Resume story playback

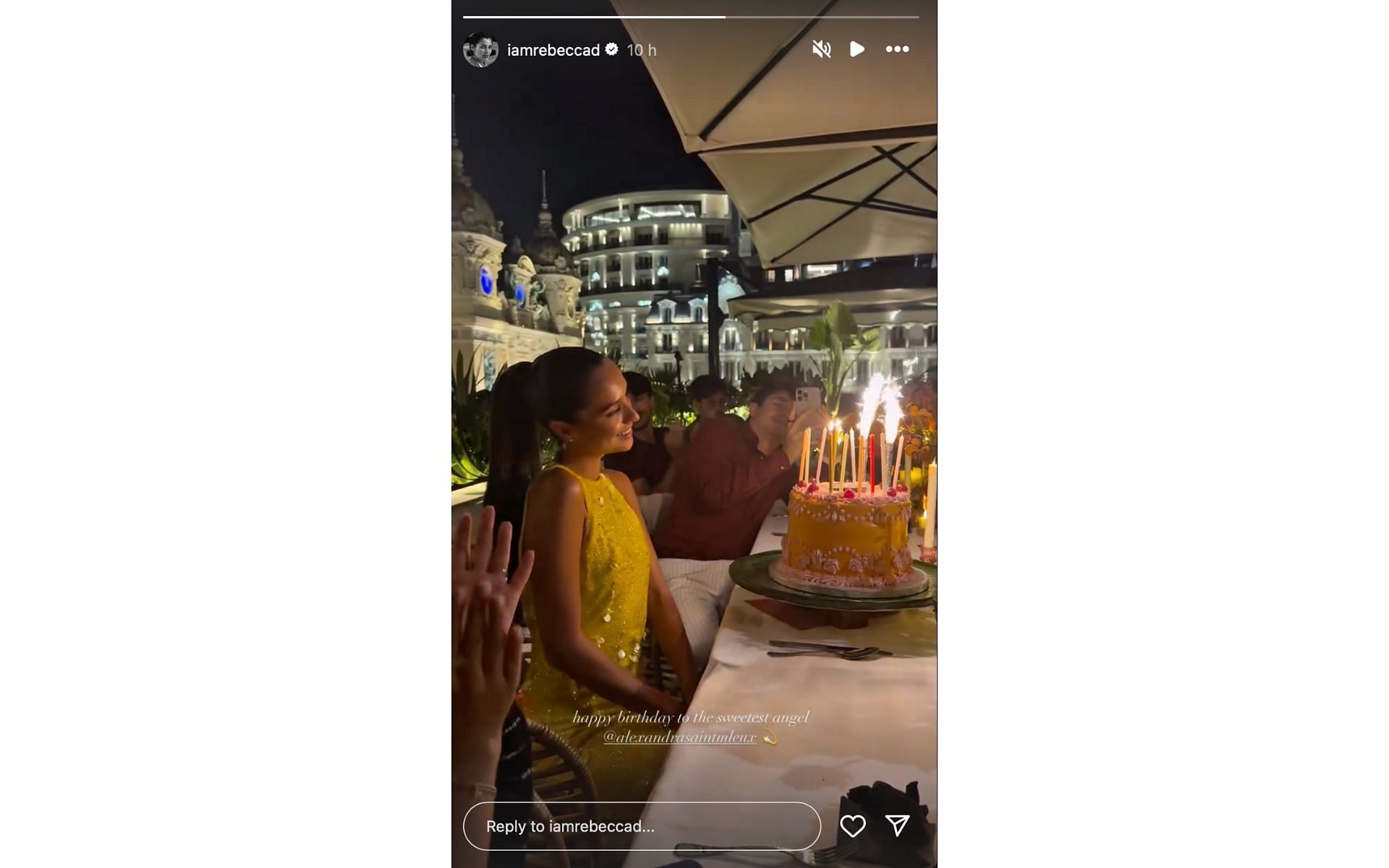click(x=857, y=49)
